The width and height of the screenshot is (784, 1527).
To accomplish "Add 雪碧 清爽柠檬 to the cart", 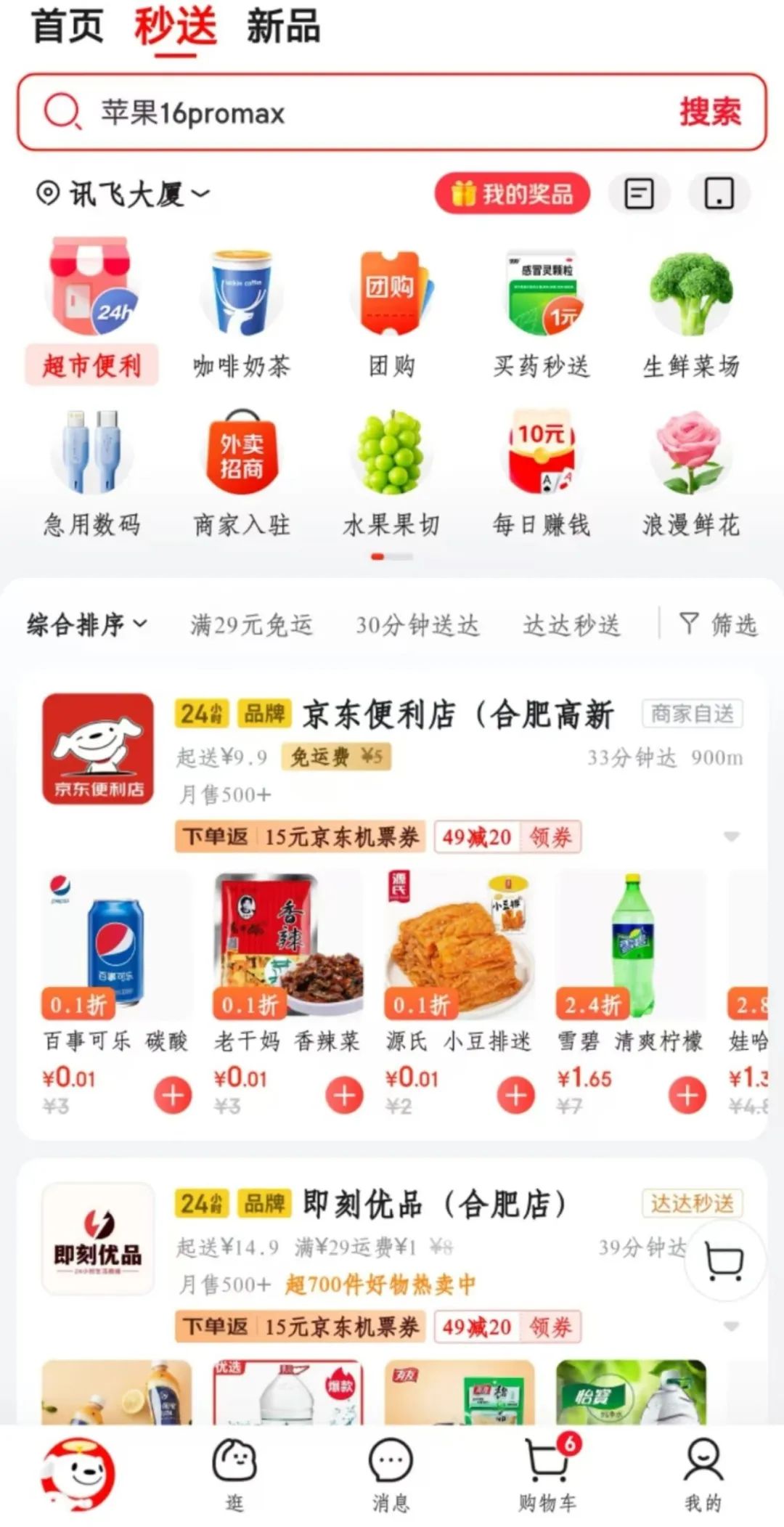I will [687, 1095].
